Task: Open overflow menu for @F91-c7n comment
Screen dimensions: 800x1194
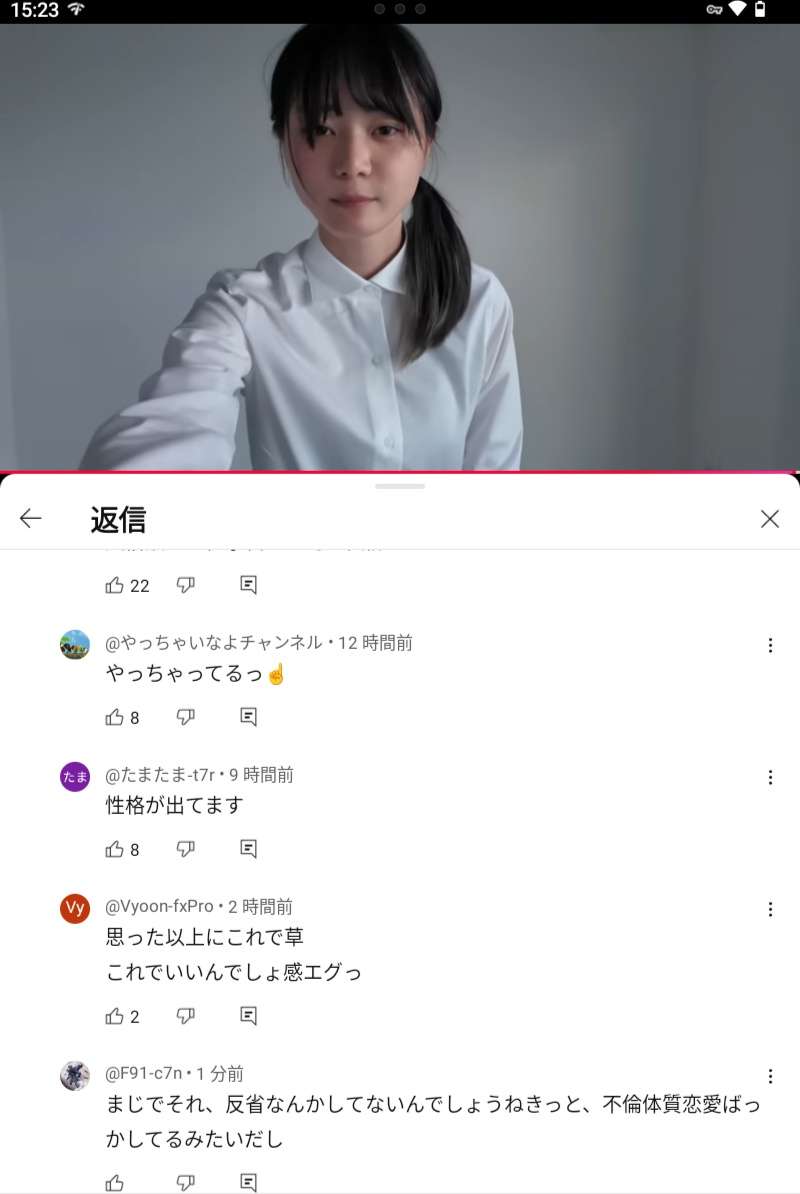Action: tap(770, 1076)
